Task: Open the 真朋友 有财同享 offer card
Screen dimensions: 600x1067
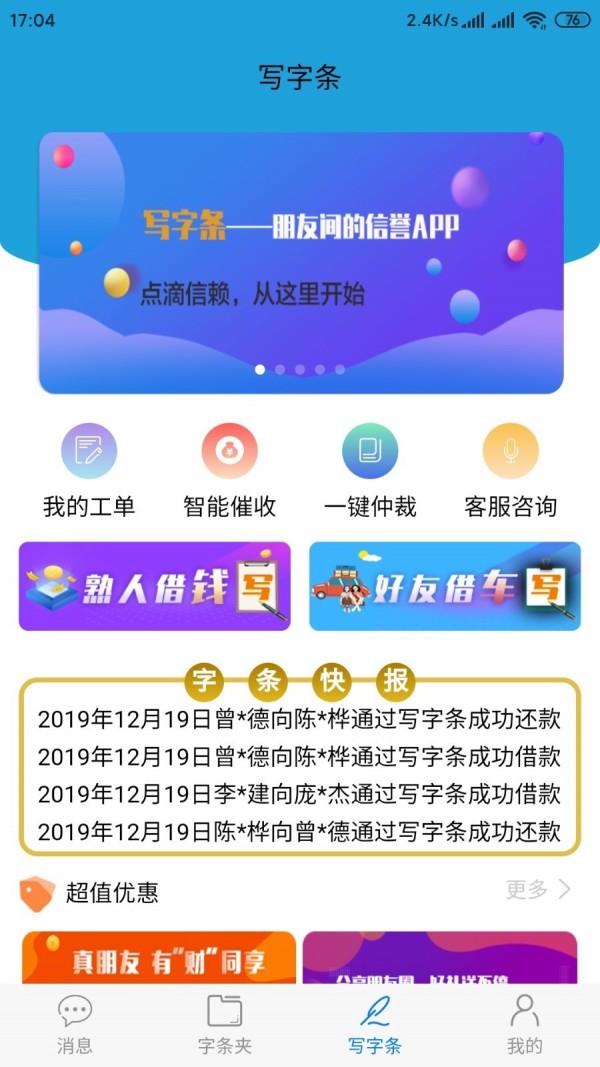Action: tap(159, 957)
